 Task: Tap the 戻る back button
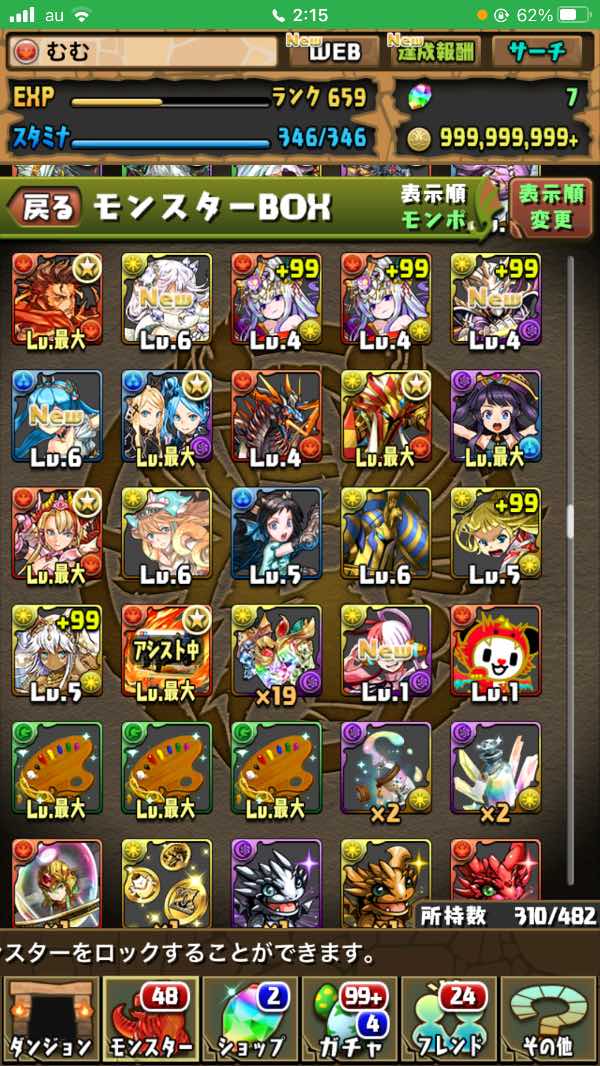[45, 208]
